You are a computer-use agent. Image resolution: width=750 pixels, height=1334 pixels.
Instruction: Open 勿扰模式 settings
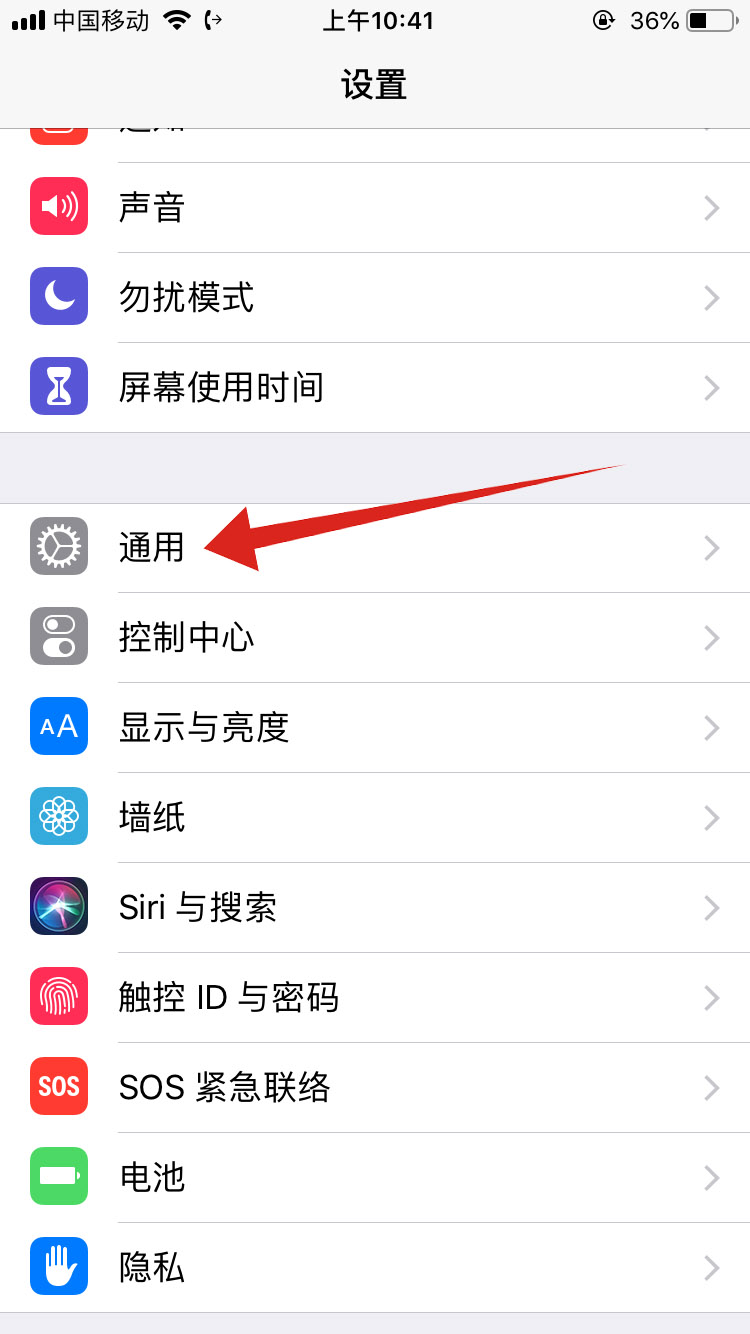tap(375, 298)
